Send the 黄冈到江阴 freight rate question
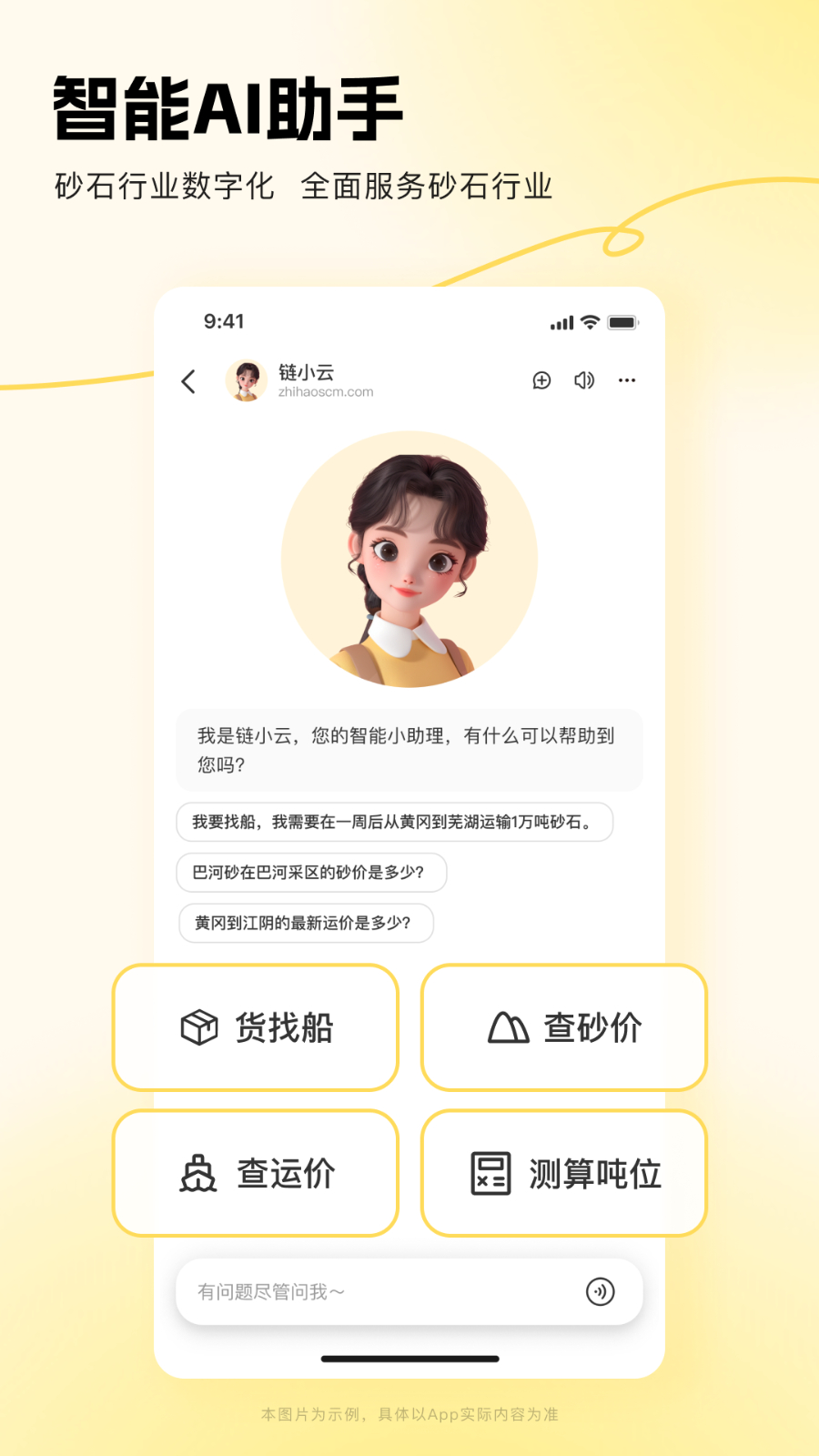This screenshot has width=819, height=1456. 305,923
